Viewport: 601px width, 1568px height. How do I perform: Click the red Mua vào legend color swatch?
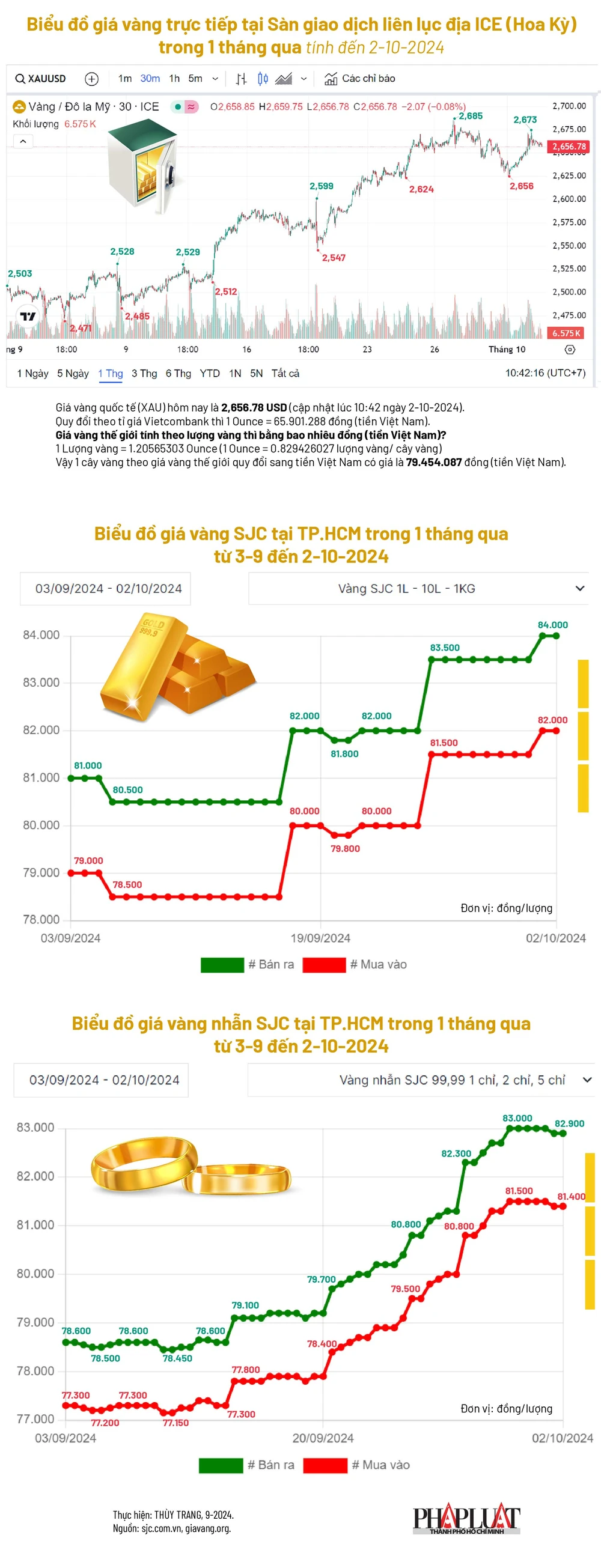click(x=326, y=964)
